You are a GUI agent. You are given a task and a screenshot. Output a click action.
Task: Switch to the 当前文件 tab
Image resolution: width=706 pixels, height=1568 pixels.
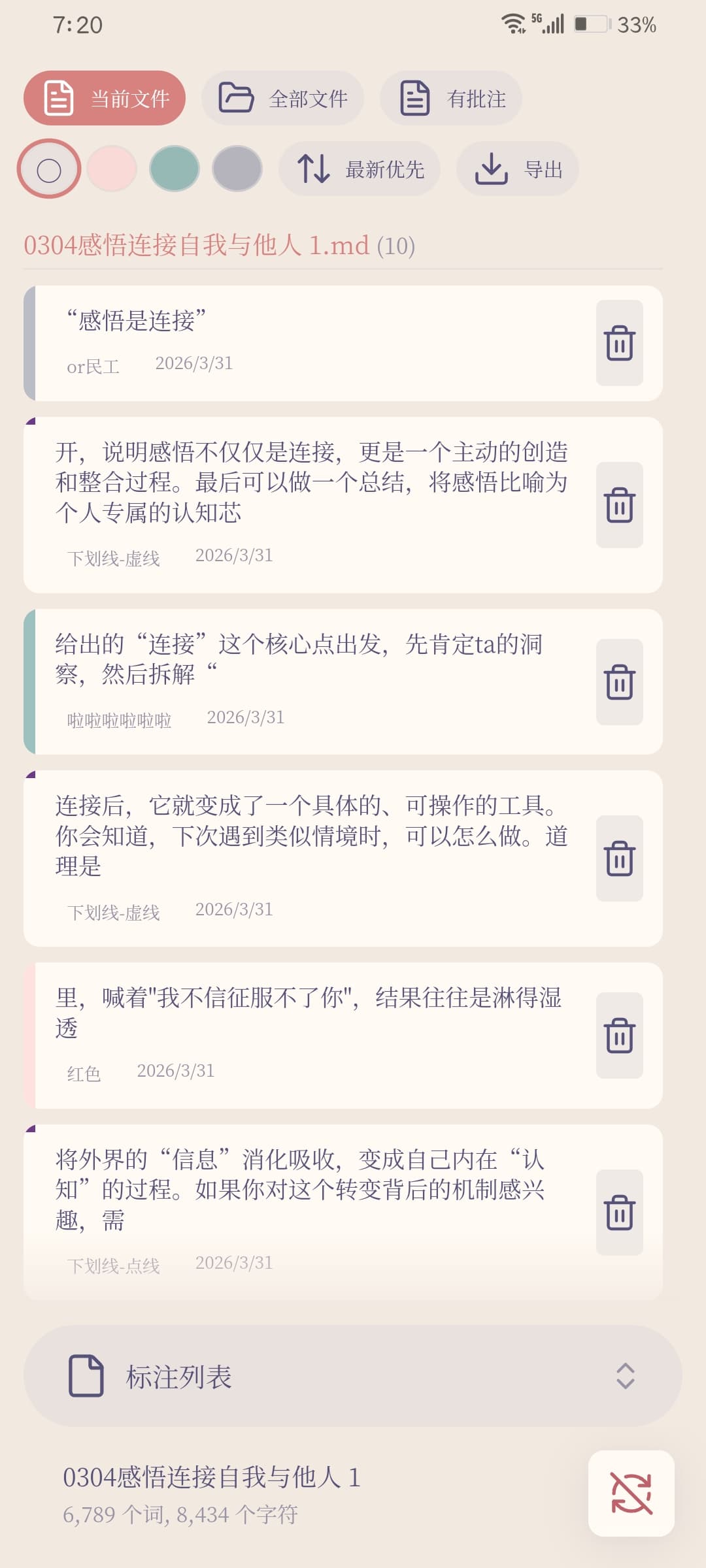point(105,98)
